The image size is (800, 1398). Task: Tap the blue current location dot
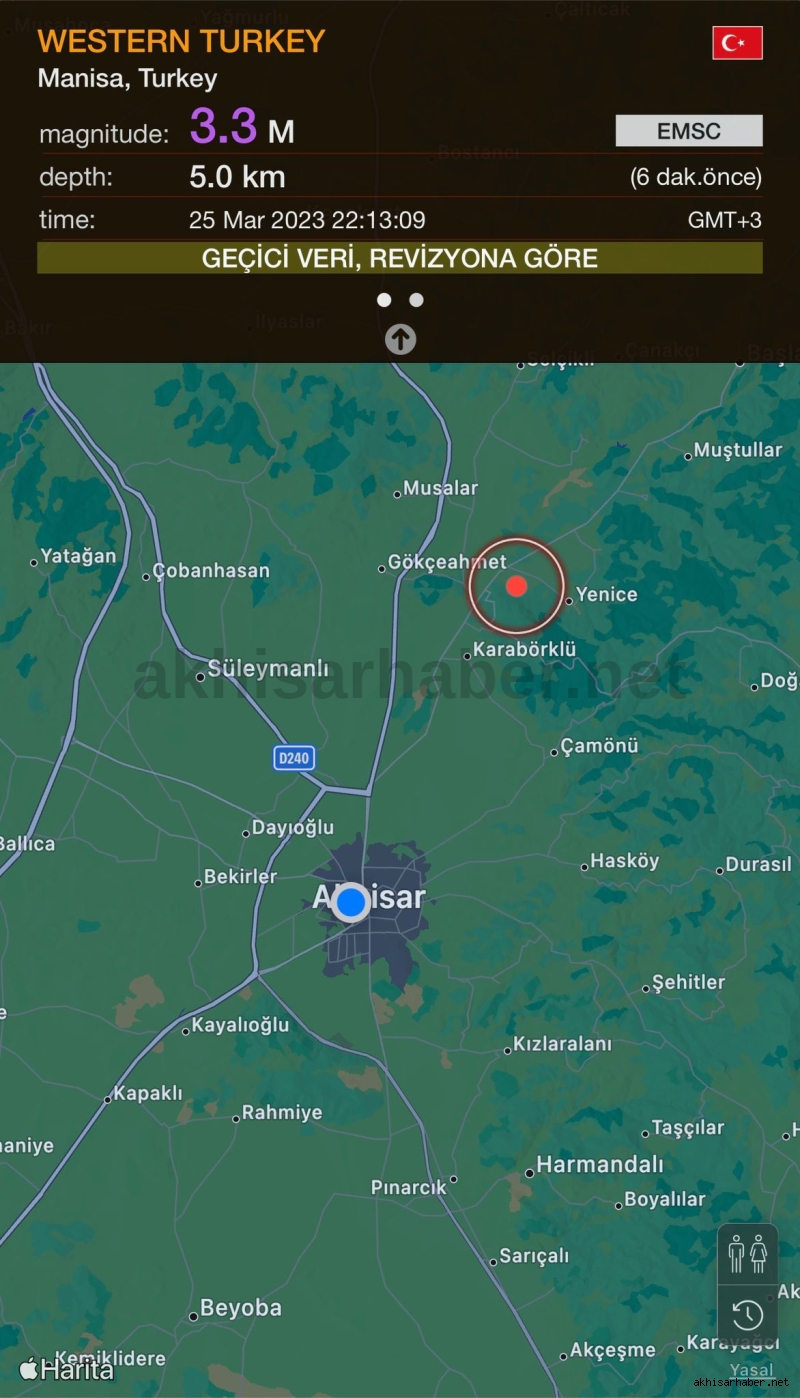[x=351, y=902]
